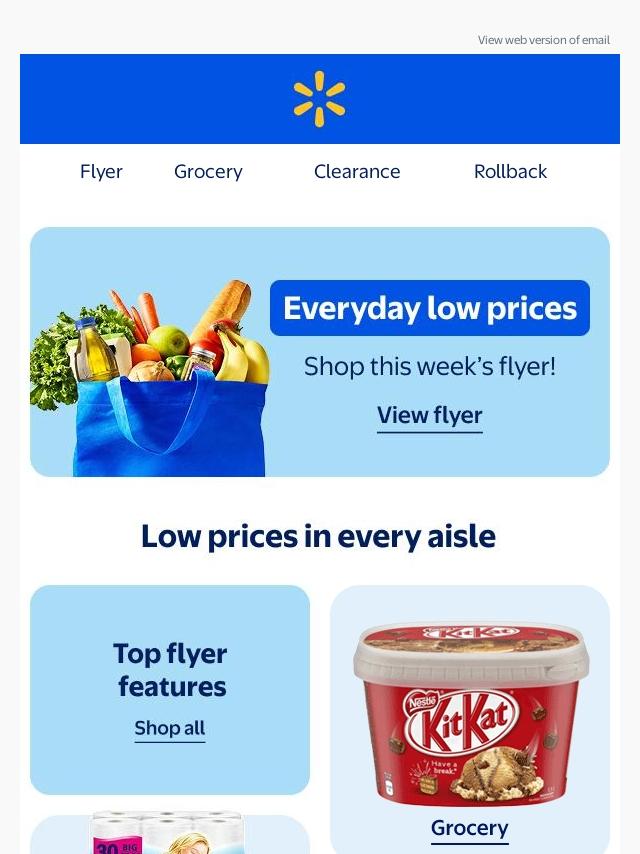The height and width of the screenshot is (854, 640).
Task: Tap View flyer in the banner
Action: tap(429, 415)
